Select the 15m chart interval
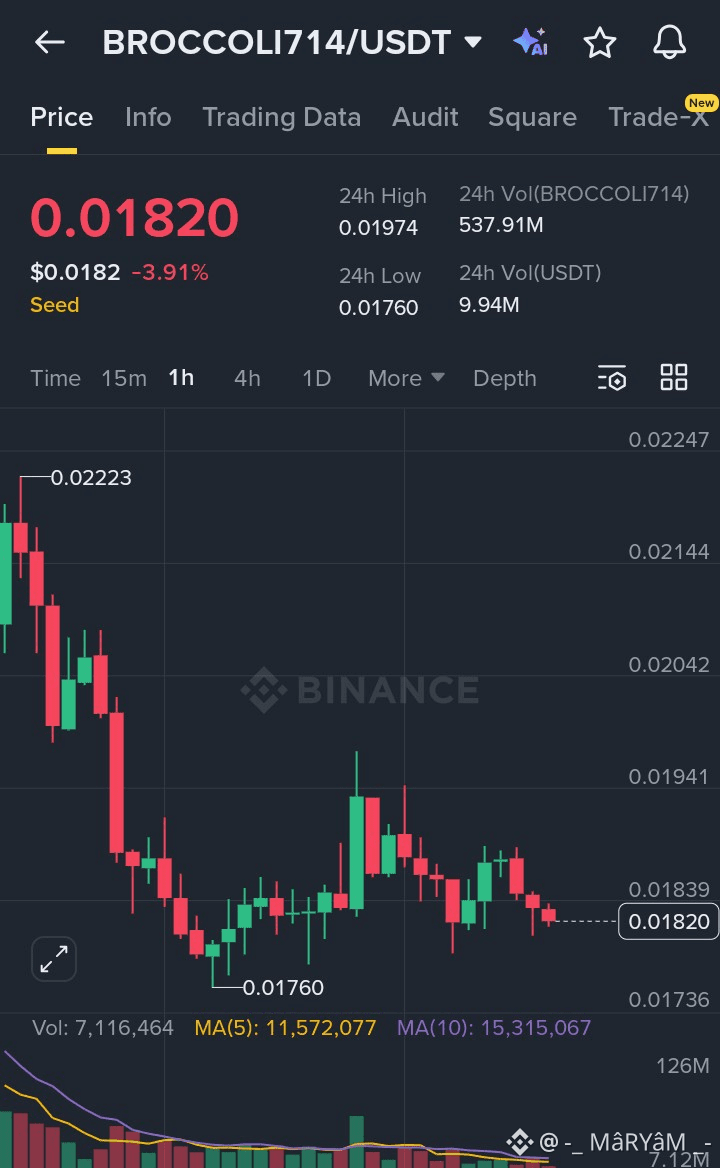720x1168 pixels. point(124,378)
